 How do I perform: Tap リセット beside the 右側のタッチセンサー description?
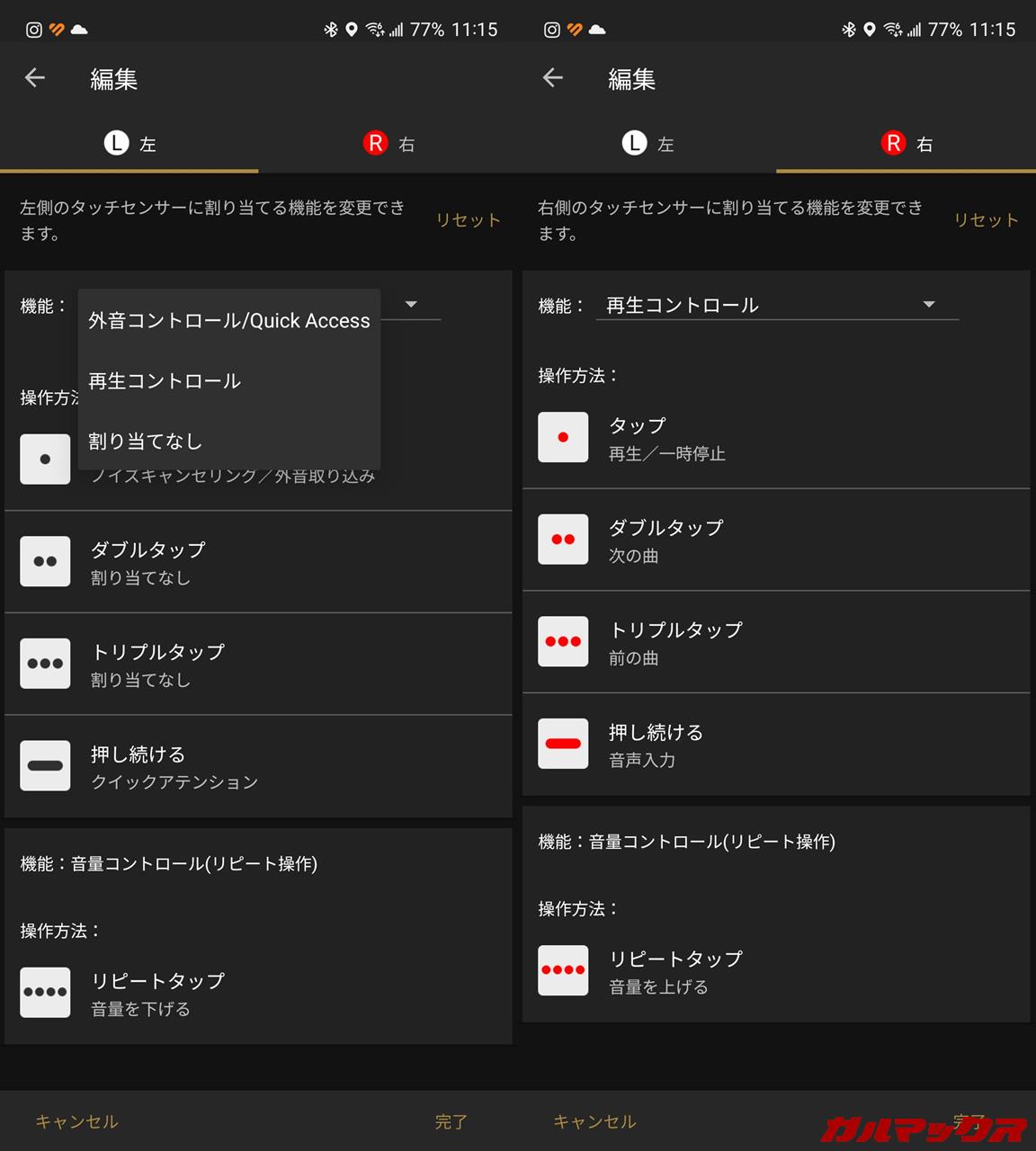[986, 220]
